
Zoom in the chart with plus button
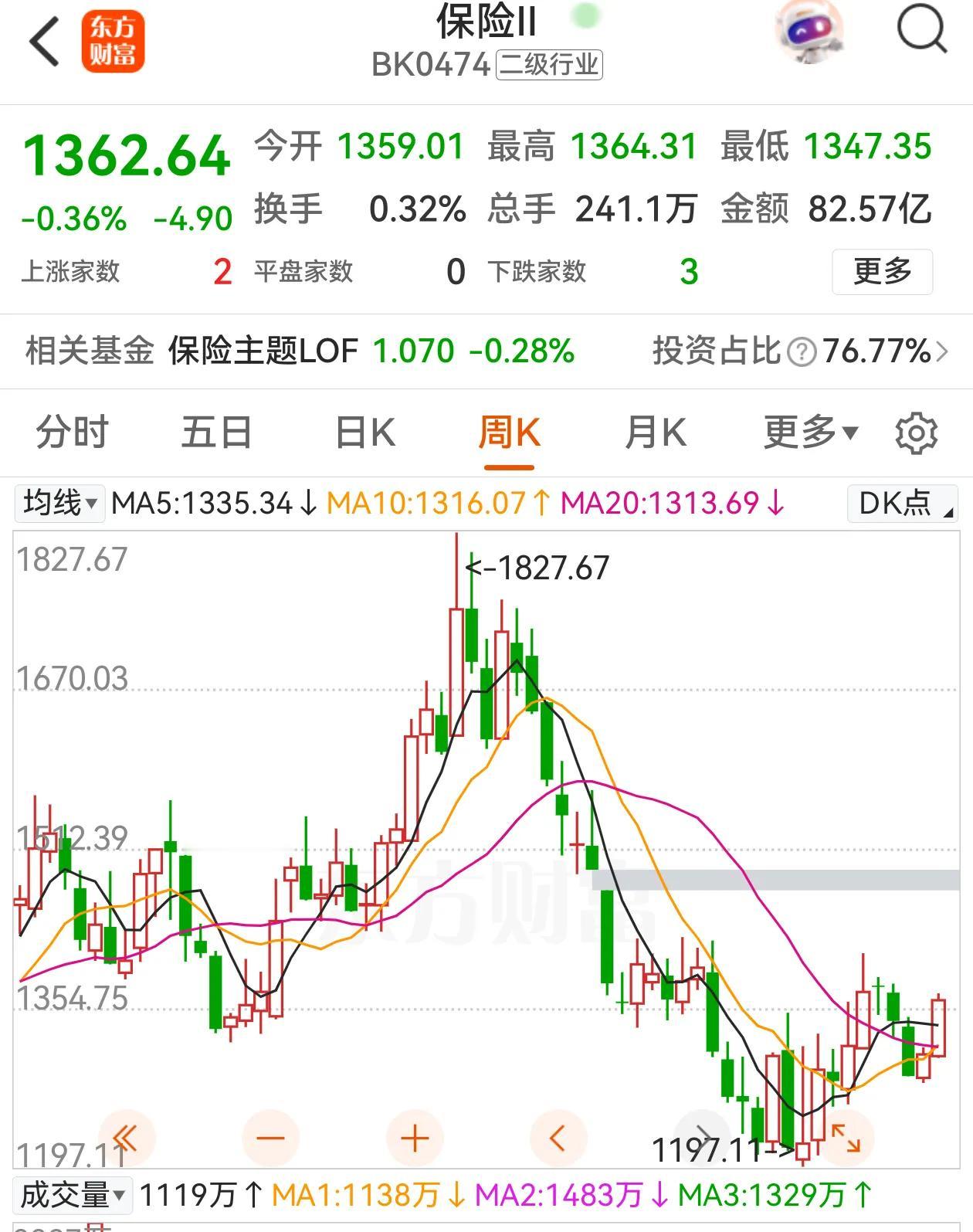click(x=415, y=1138)
